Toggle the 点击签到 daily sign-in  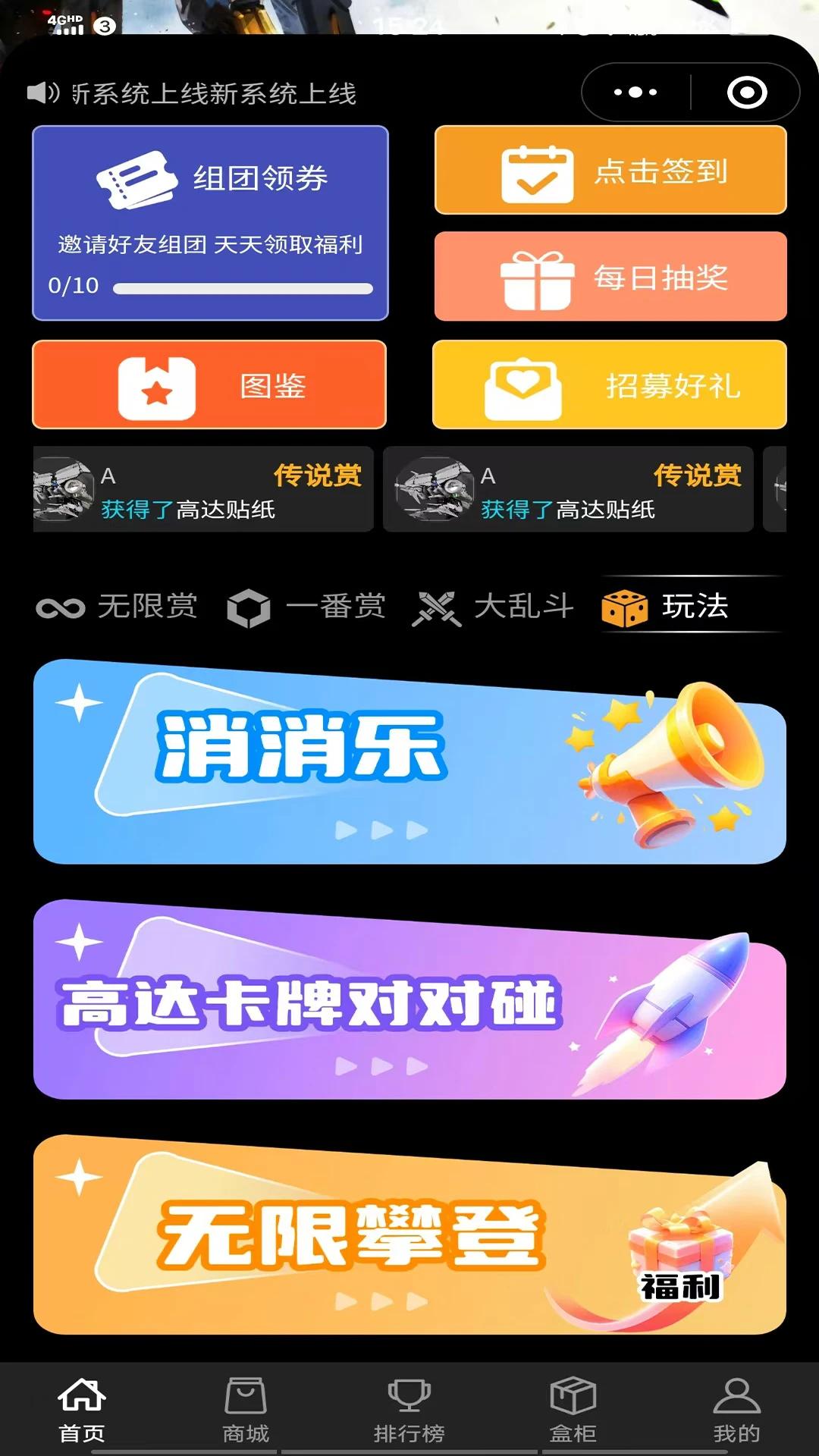(610, 170)
